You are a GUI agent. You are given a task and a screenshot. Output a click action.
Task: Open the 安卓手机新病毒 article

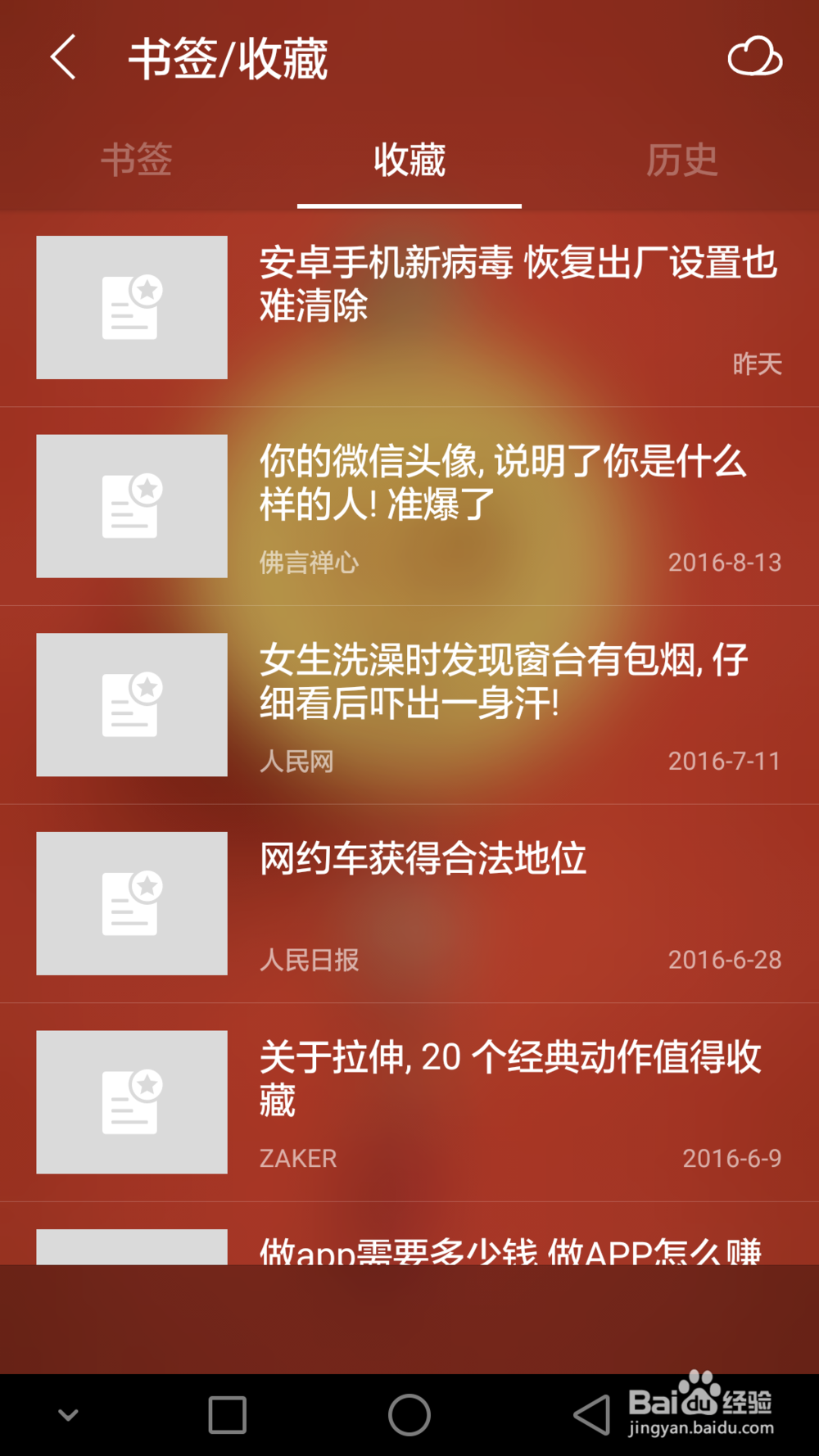[x=409, y=308]
